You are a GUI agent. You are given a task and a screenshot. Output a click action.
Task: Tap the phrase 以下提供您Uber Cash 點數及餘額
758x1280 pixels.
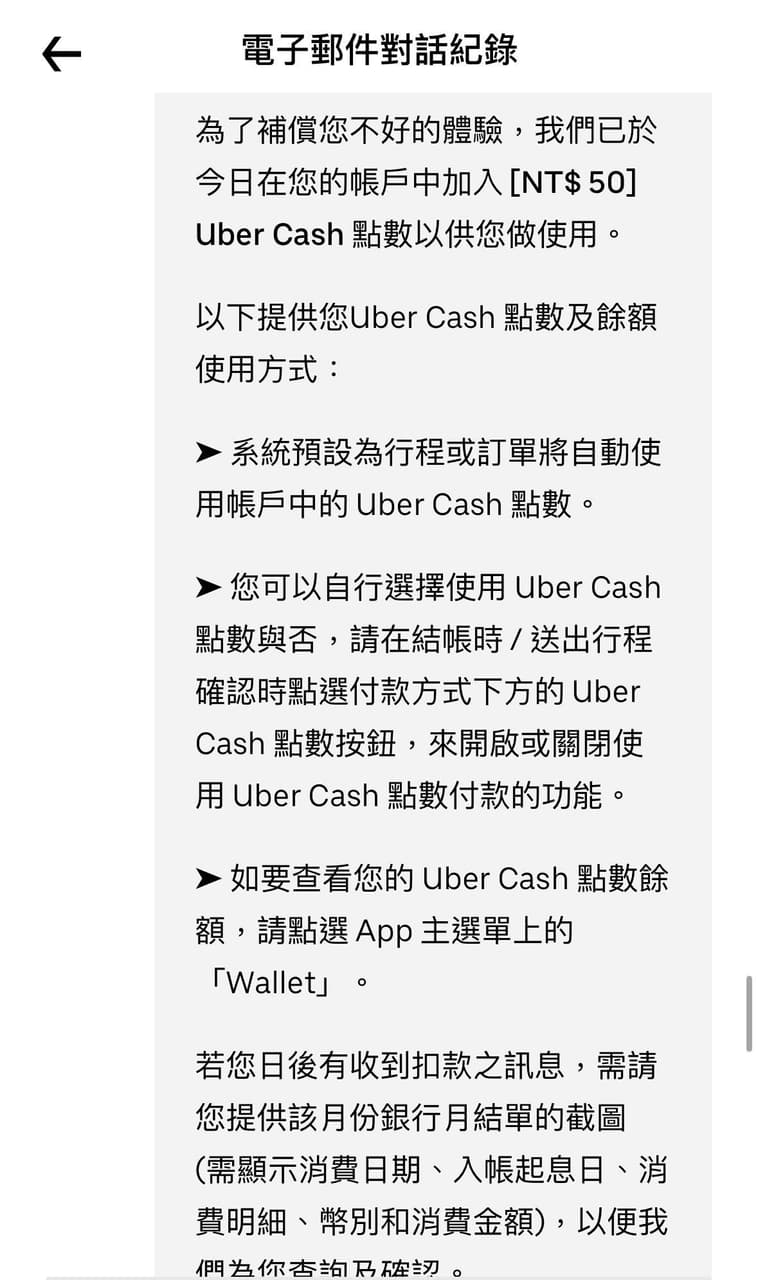point(430,318)
